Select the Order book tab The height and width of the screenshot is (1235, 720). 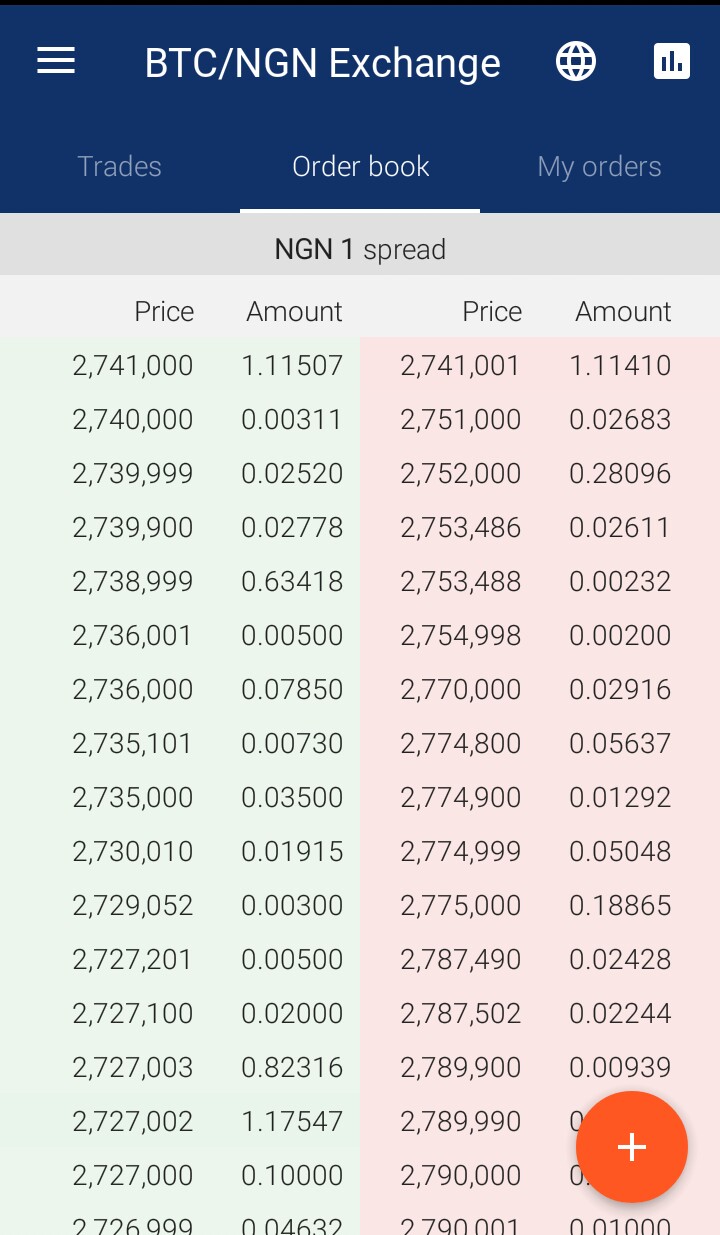click(x=360, y=166)
